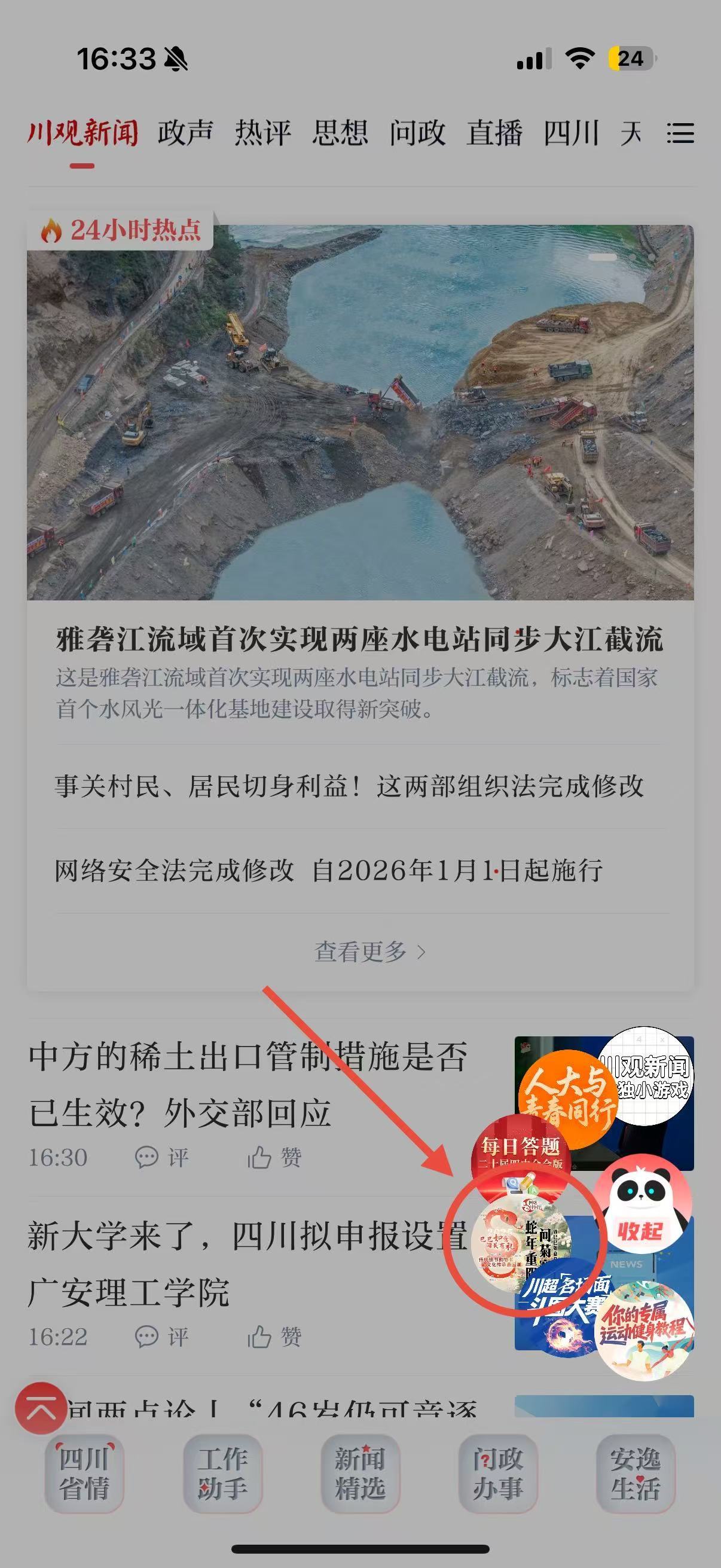
Task: Open the channel list menu icon
Action: pos(680,133)
